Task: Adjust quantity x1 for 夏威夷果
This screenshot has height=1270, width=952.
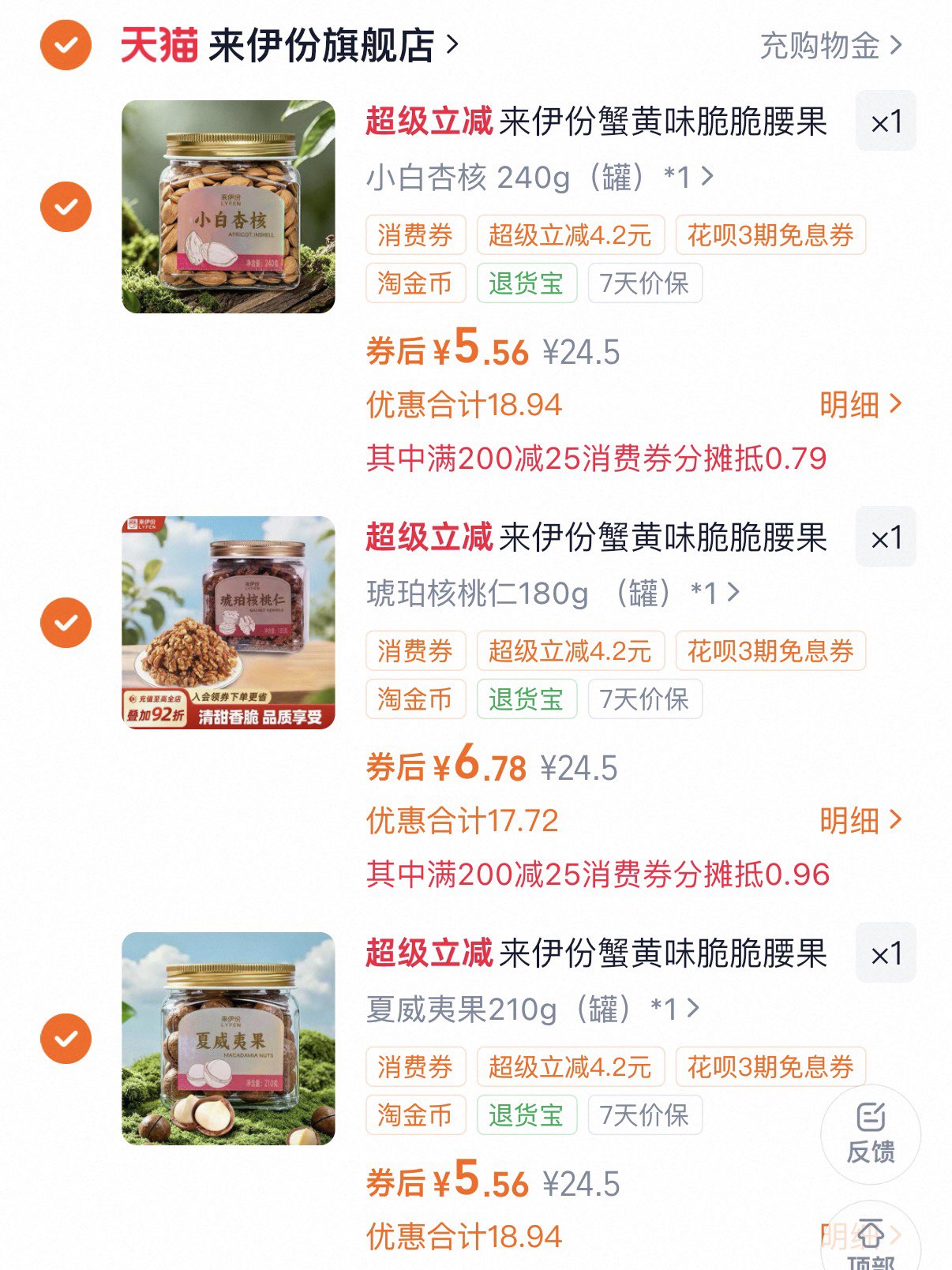Action: 886,953
